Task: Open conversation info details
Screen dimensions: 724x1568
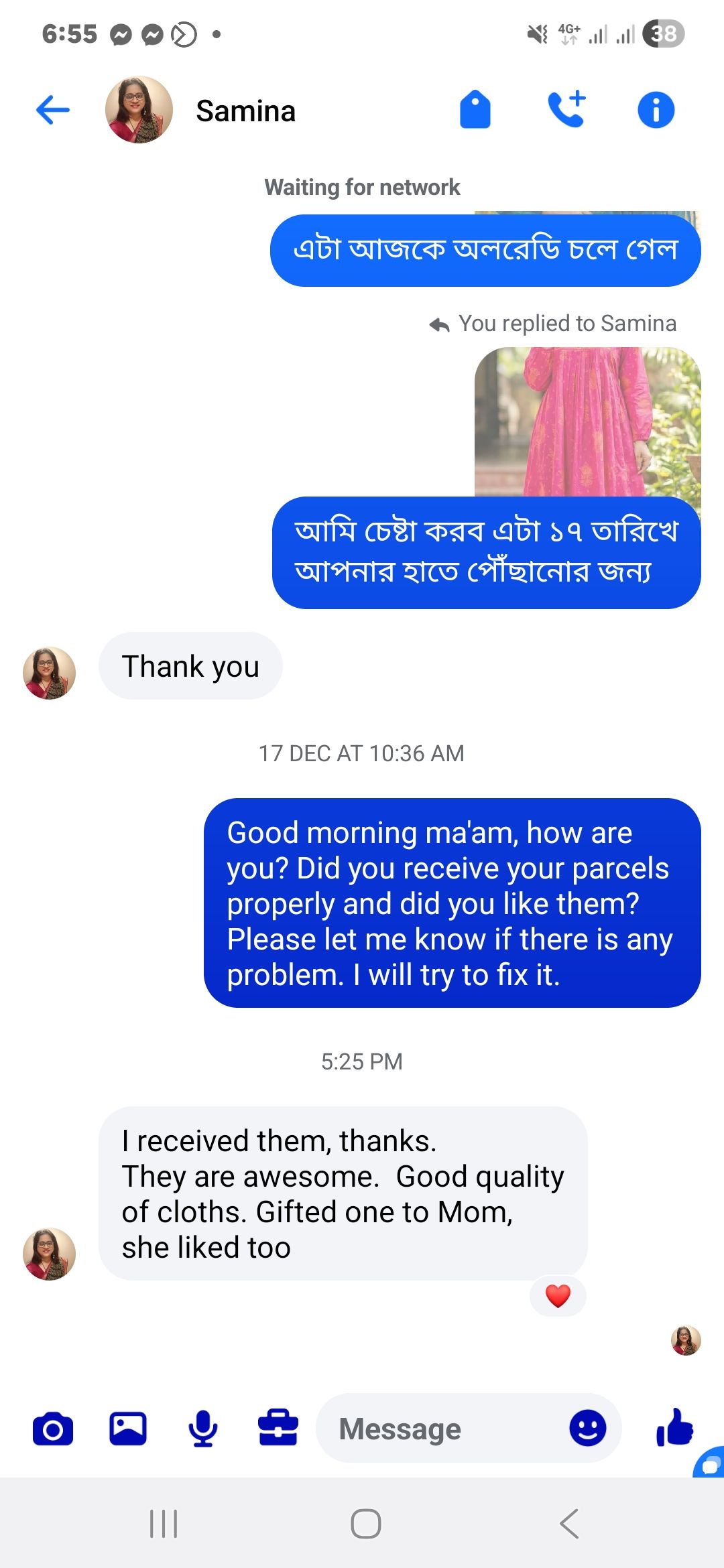Action: coord(656,110)
